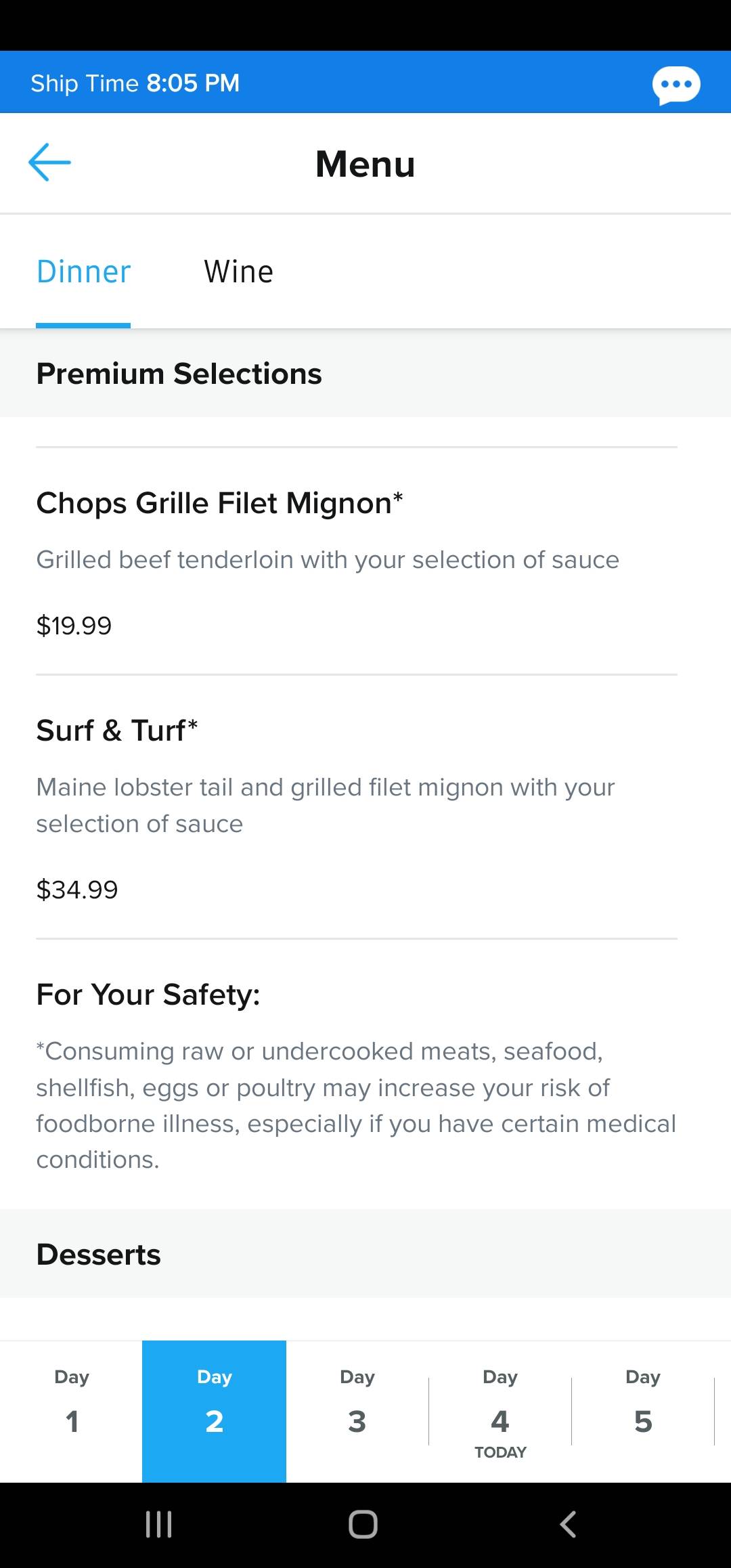This screenshot has height=1568, width=731.
Task: View the Day 1 menu
Action: pos(71,1412)
